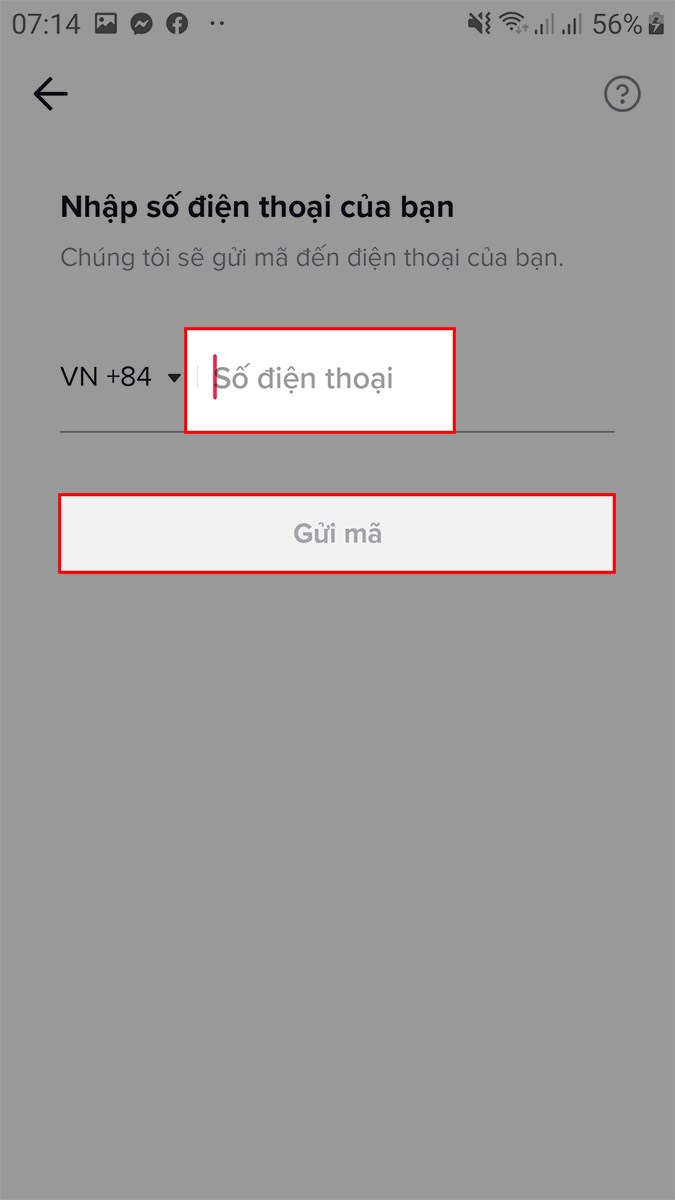
Task: Tap the Gửi mã button
Action: point(337,533)
